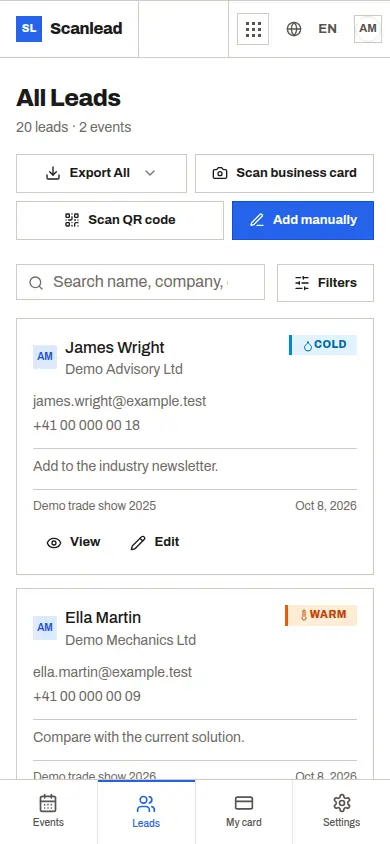390x844 pixels.
Task: Add a lead manually
Action: 303,220
